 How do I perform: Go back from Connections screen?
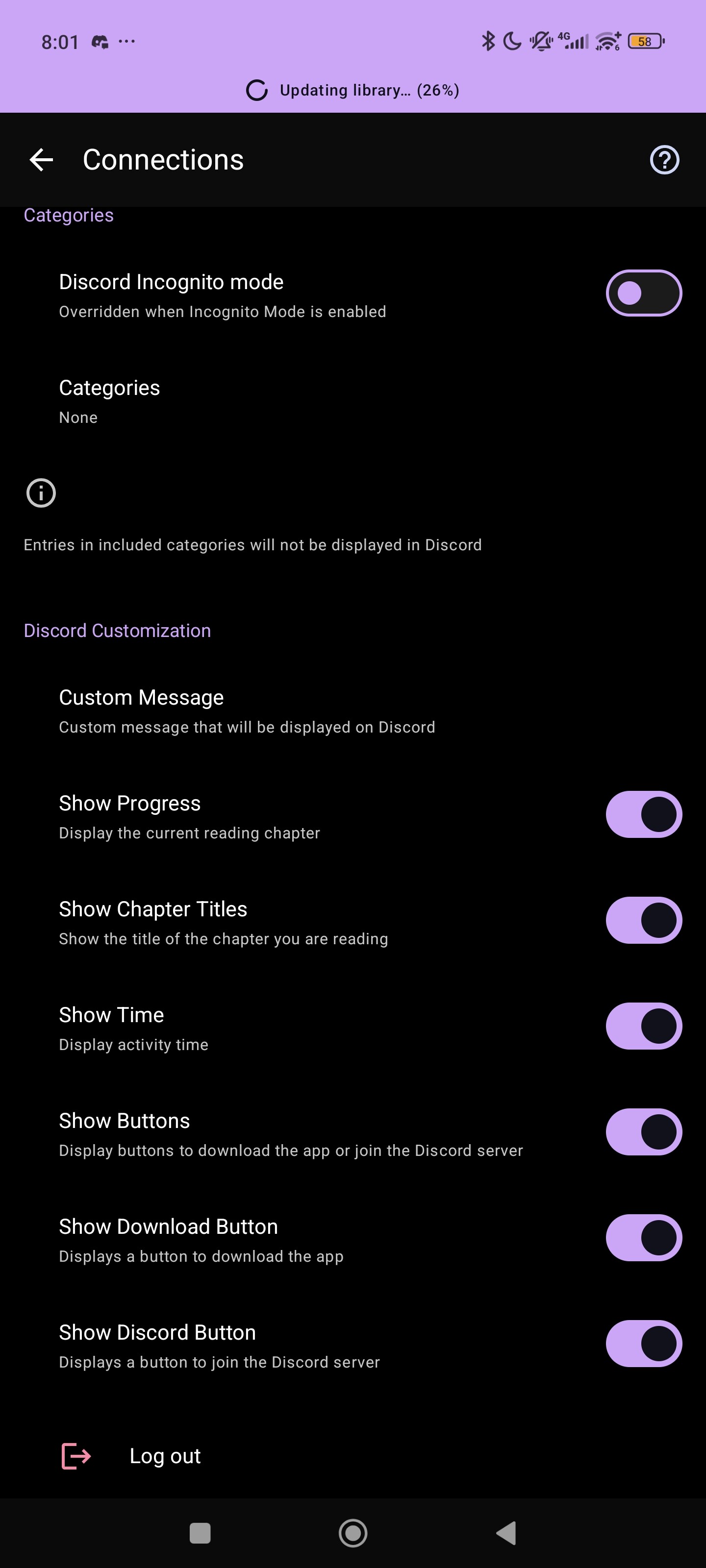point(41,160)
